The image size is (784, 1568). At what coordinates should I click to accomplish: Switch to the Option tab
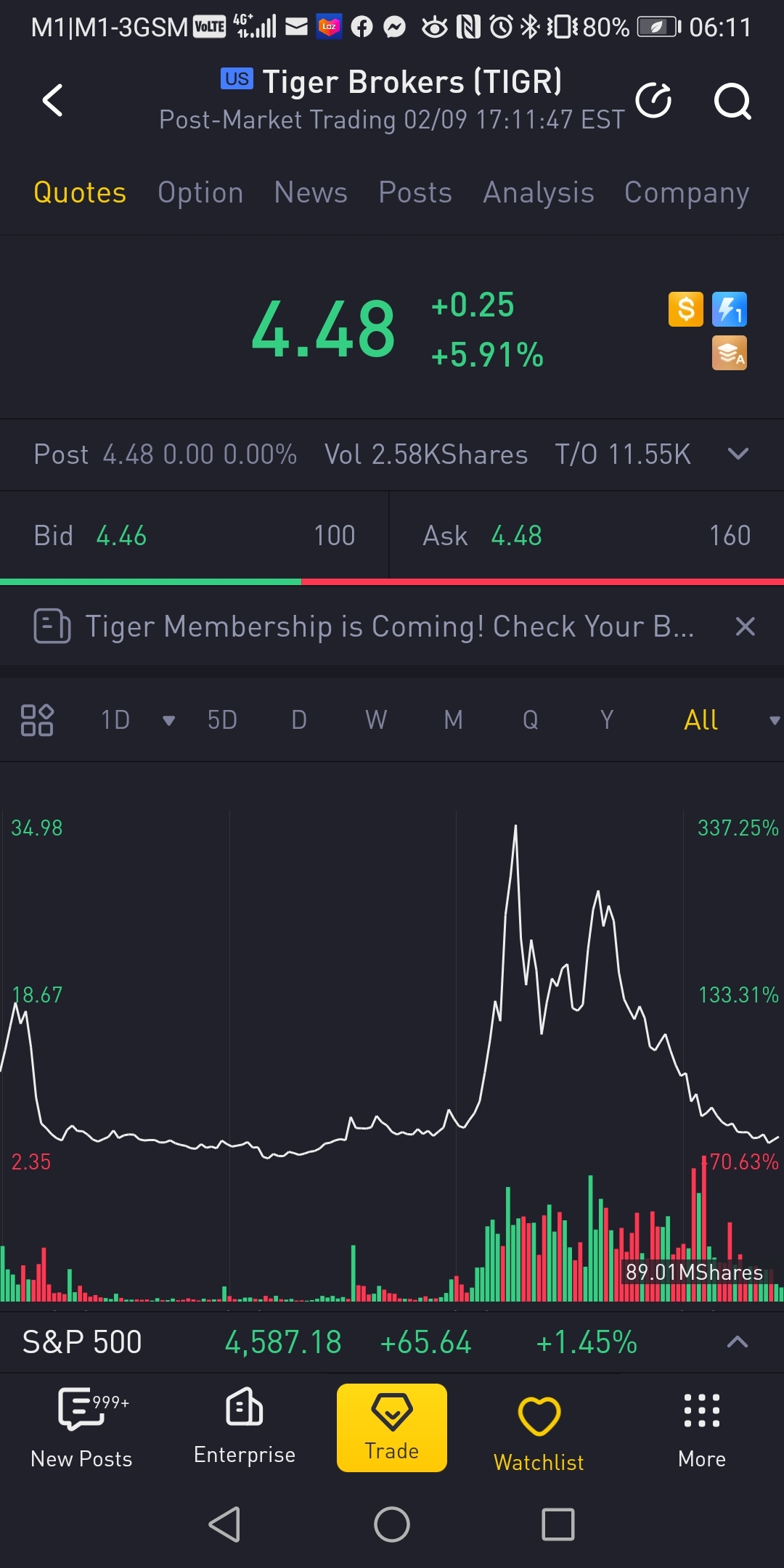tap(200, 193)
